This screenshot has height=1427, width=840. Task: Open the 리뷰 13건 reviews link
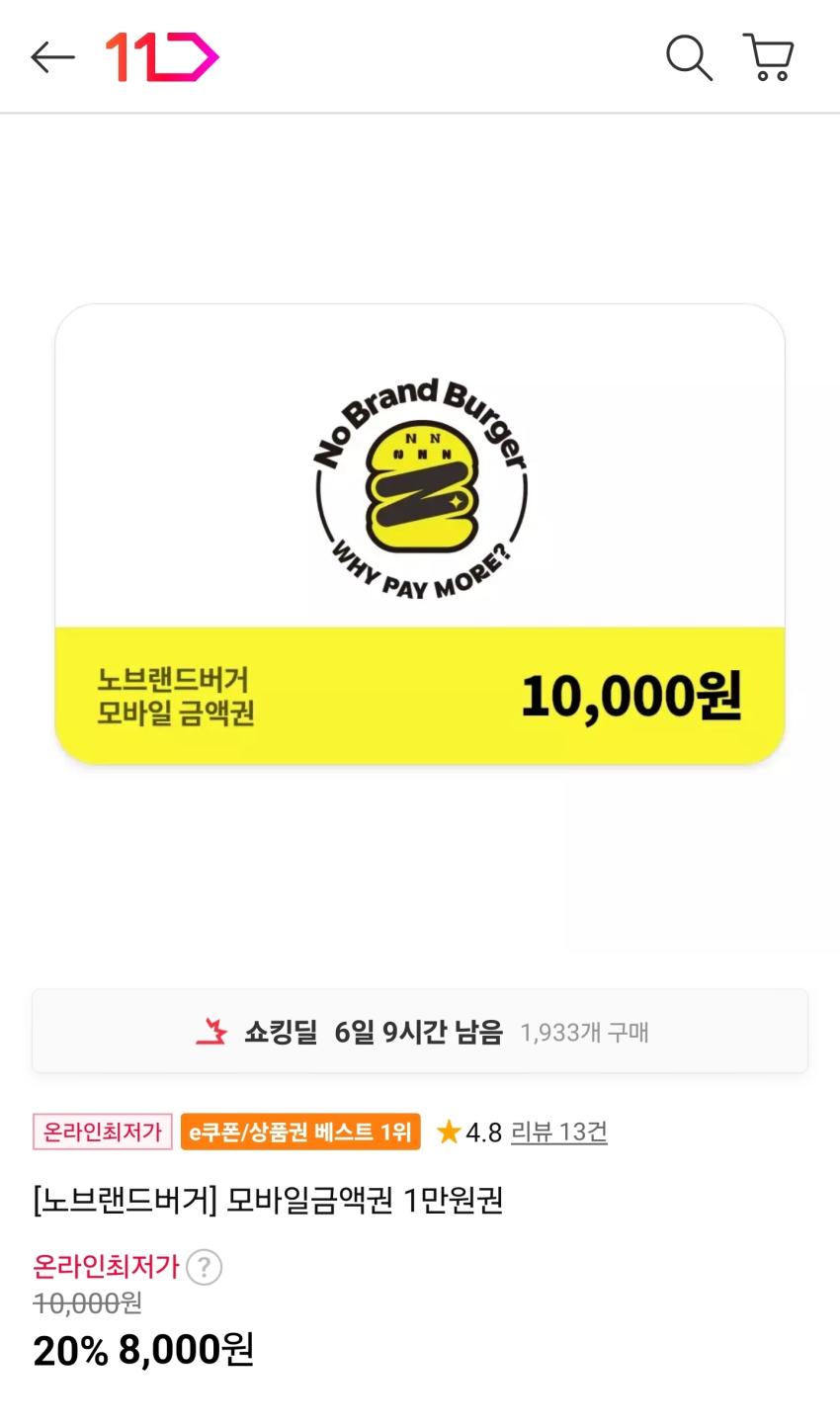[558, 1132]
